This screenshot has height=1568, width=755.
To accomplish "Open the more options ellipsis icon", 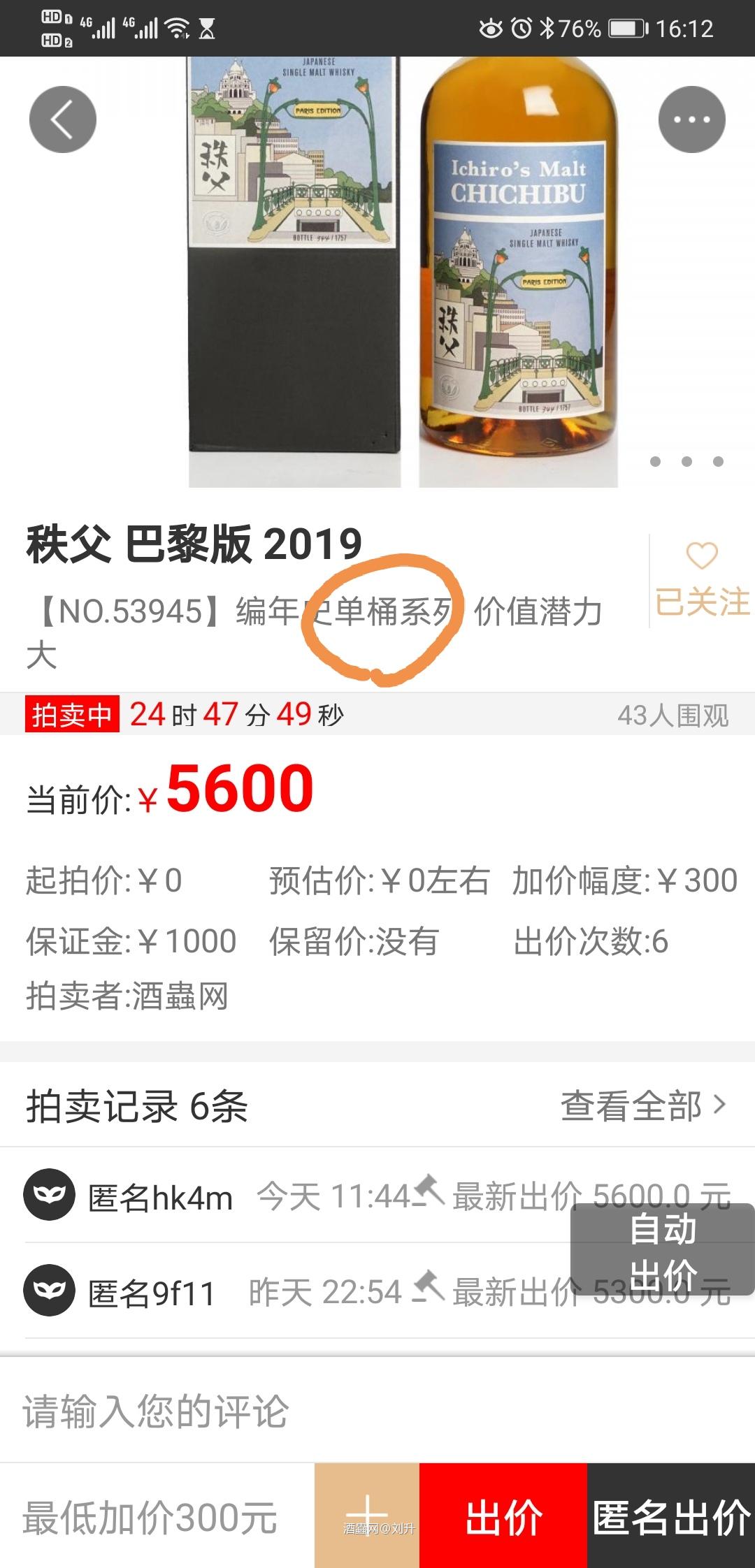I will [x=691, y=119].
